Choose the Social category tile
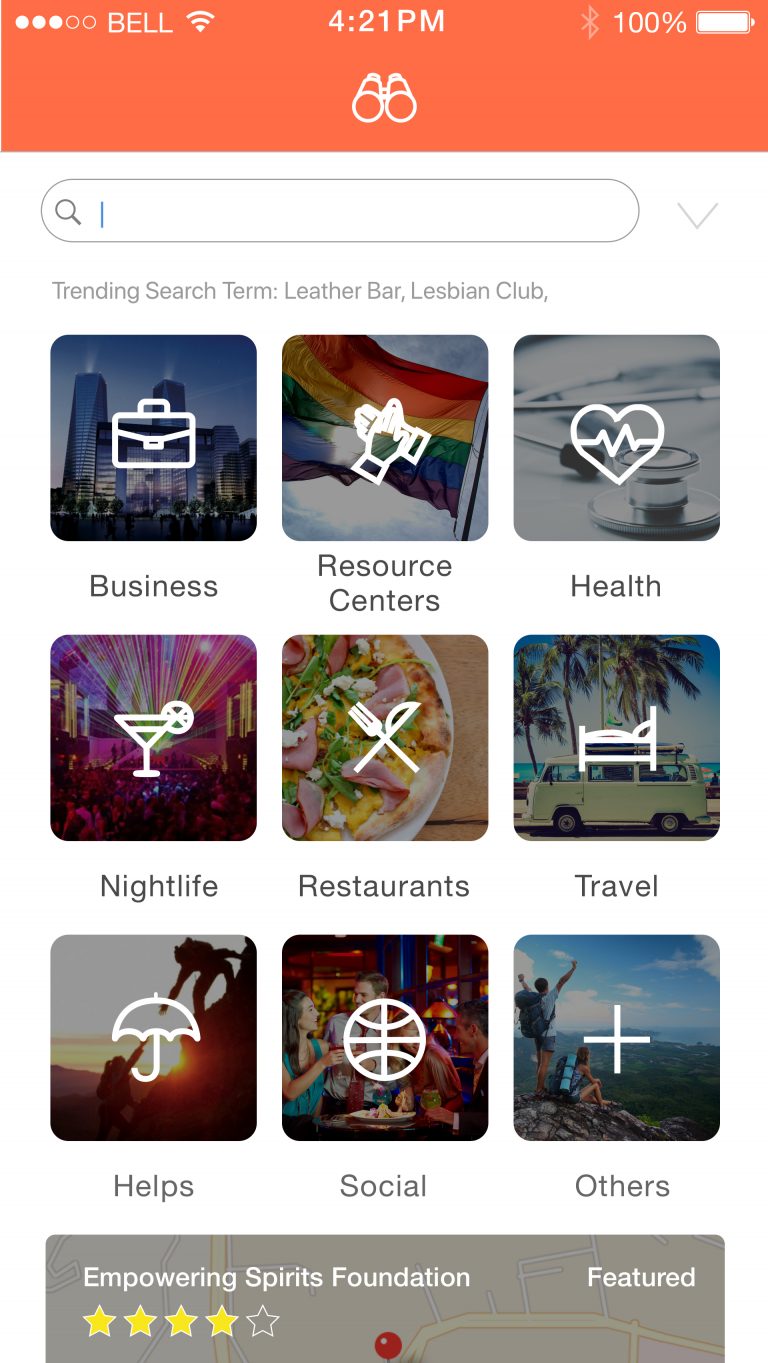Viewport: 768px width, 1363px height. point(385,1038)
